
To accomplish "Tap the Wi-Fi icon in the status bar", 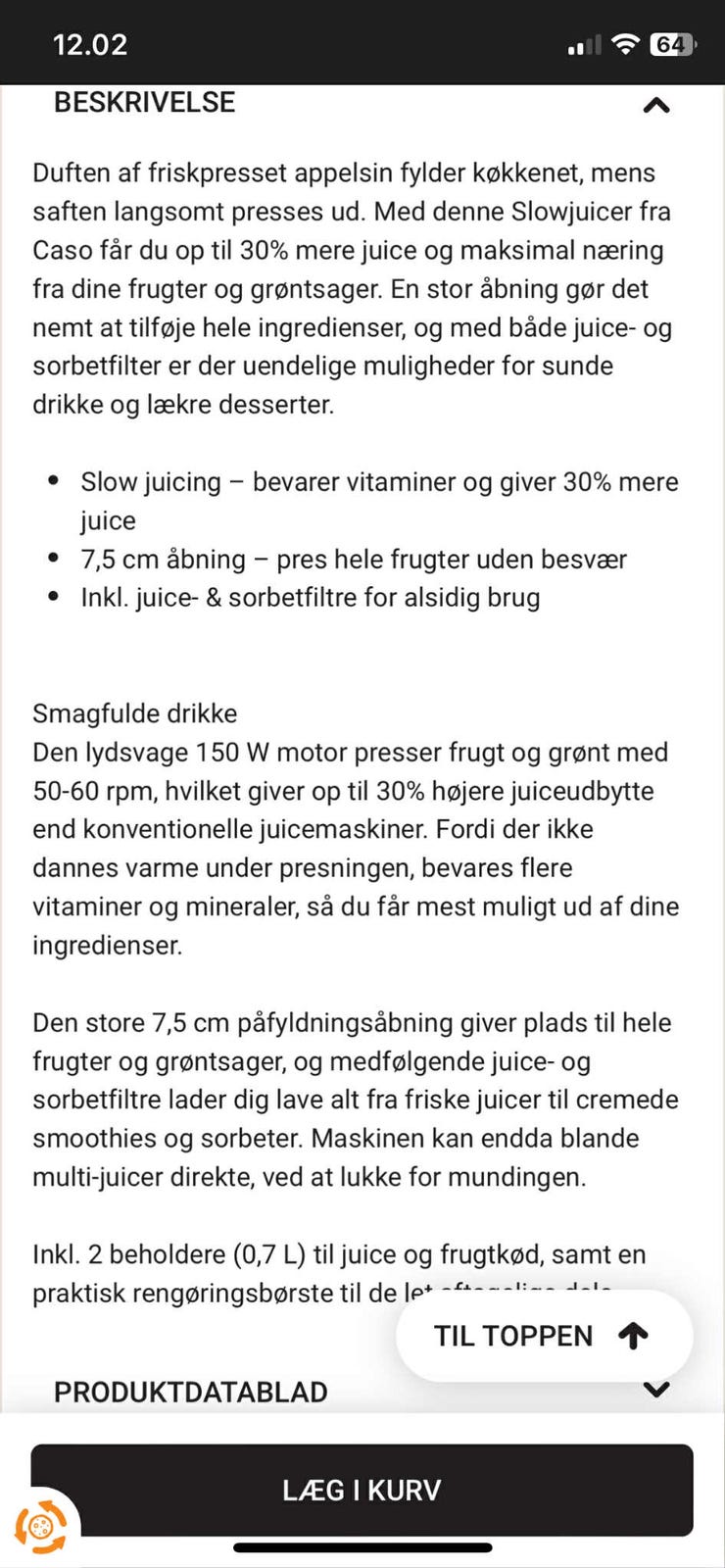I will tap(625, 44).
